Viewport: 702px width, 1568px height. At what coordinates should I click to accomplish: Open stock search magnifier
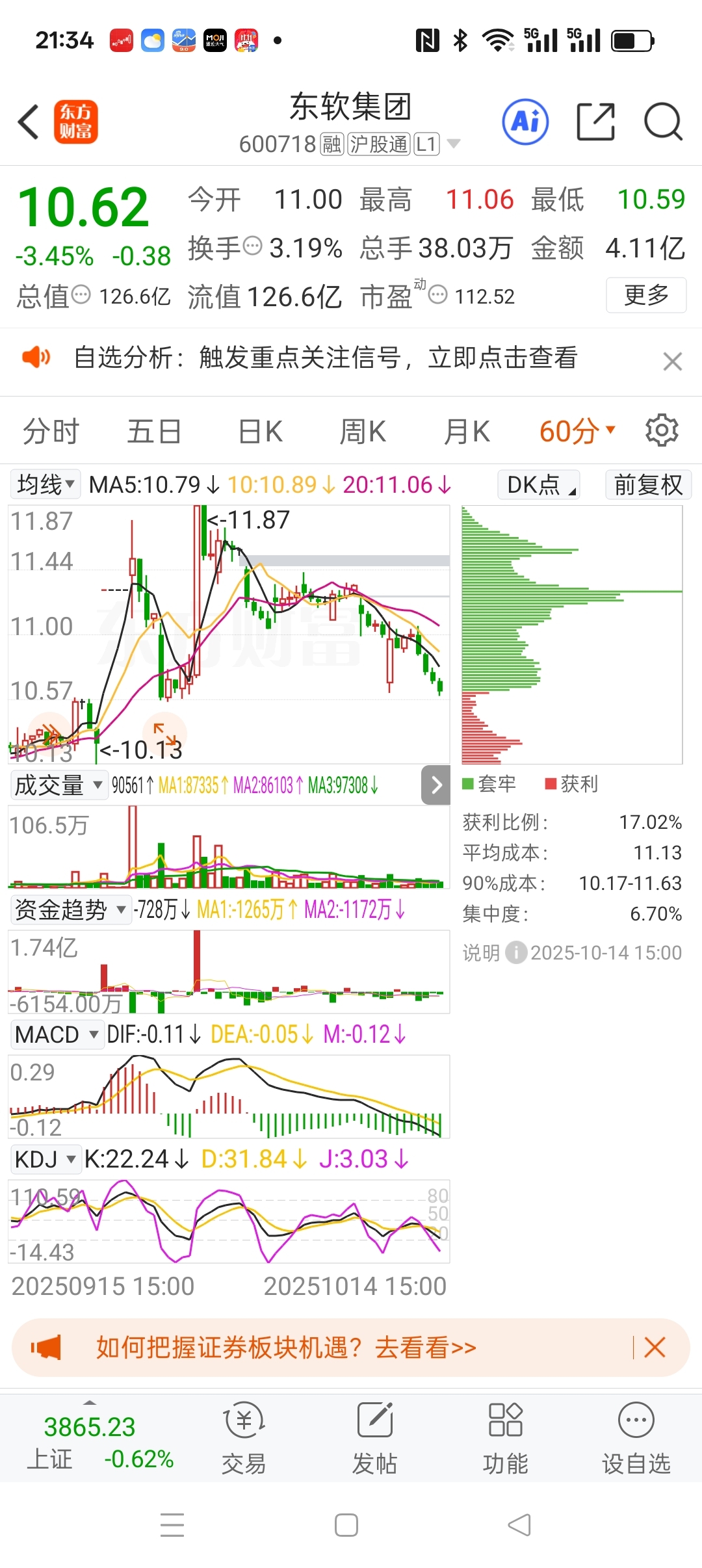(663, 122)
